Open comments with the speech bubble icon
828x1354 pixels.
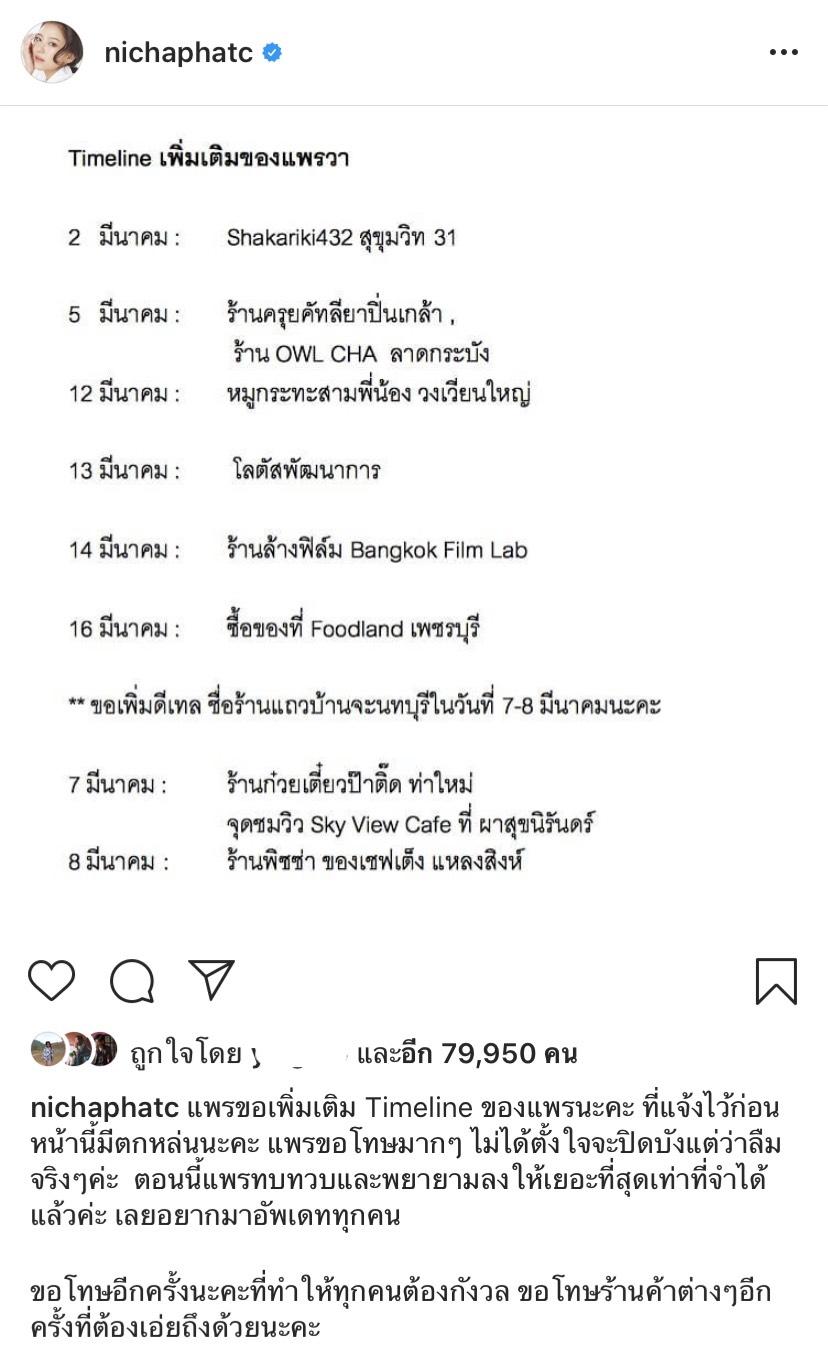[132, 980]
